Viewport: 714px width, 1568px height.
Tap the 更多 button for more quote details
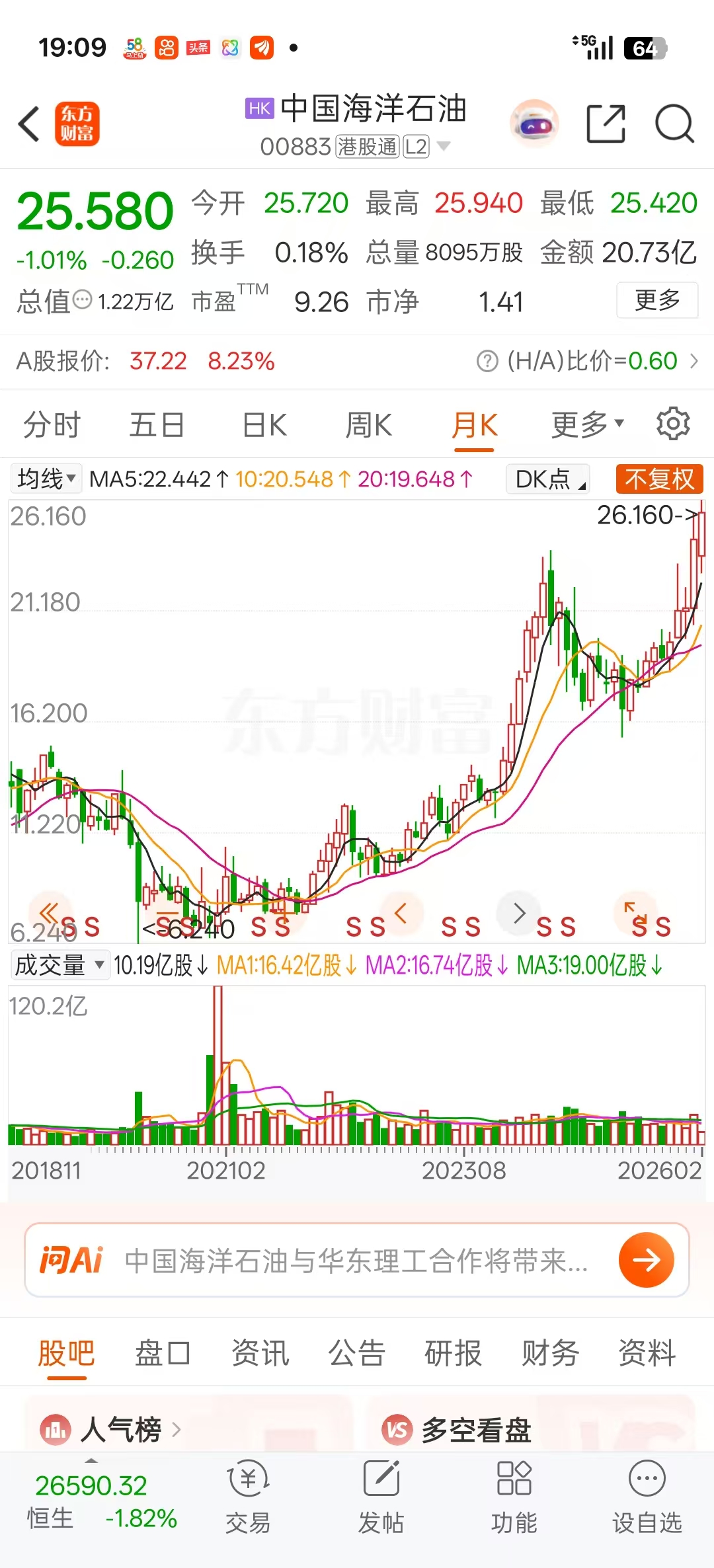(x=656, y=301)
